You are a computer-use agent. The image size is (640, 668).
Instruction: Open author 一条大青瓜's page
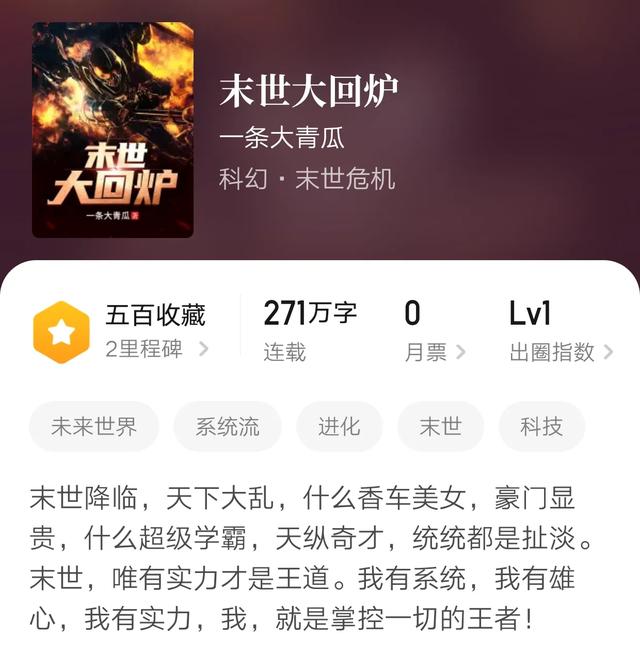point(282,137)
